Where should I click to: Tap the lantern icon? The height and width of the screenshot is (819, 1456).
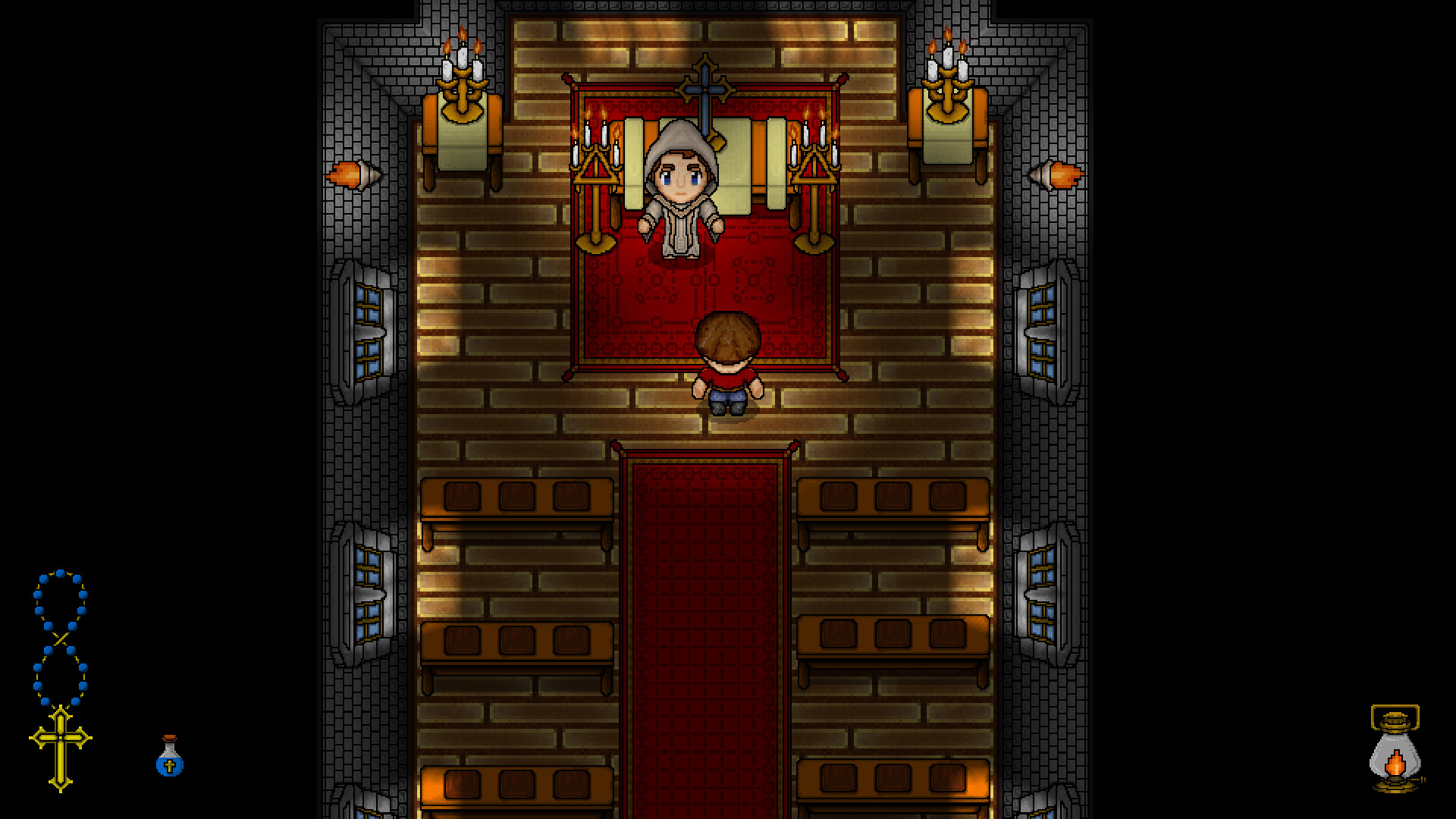pos(1395,750)
